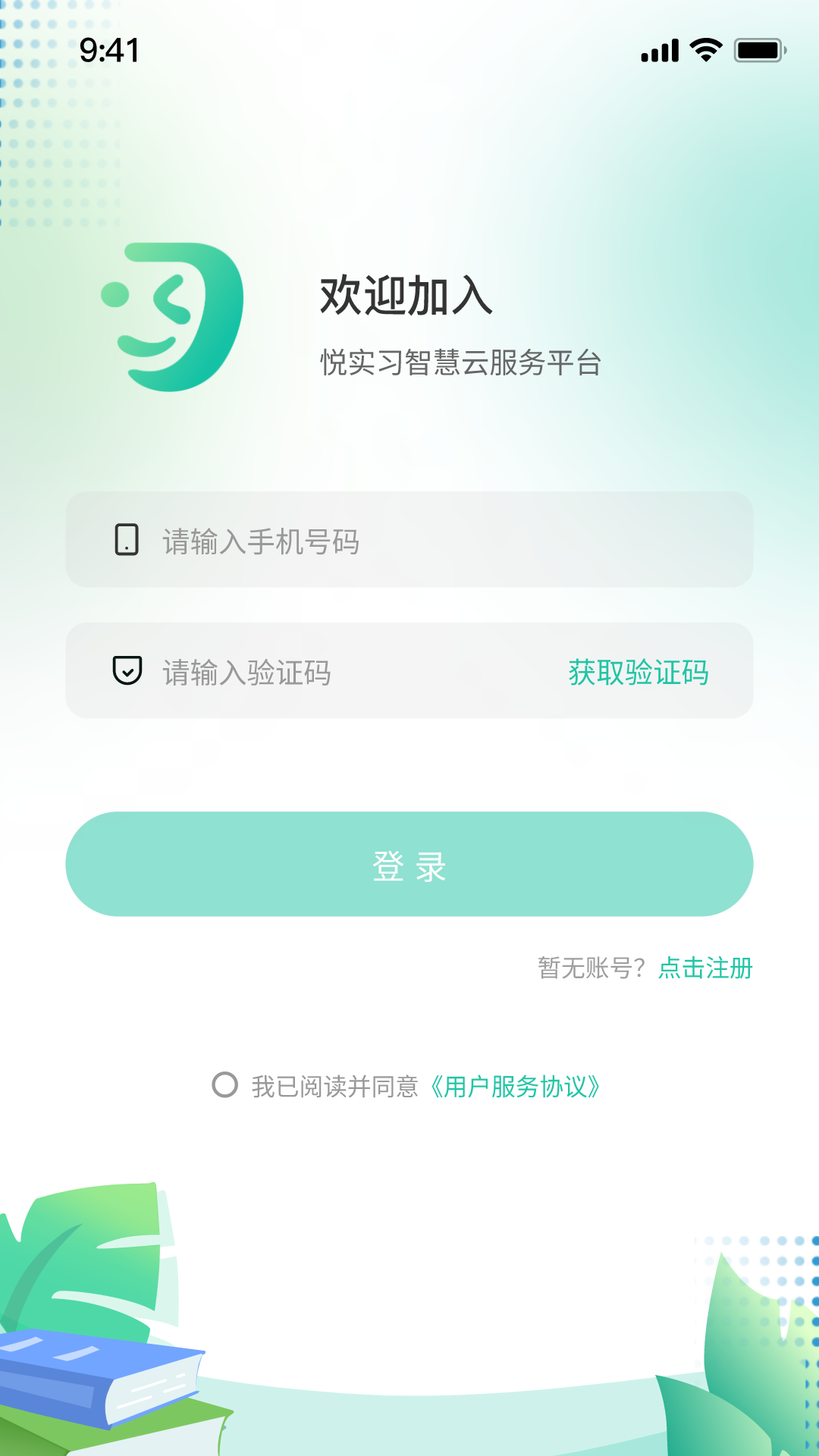The image size is (819, 1456).
Task: Open 点击注册 registration link
Action: [704, 968]
